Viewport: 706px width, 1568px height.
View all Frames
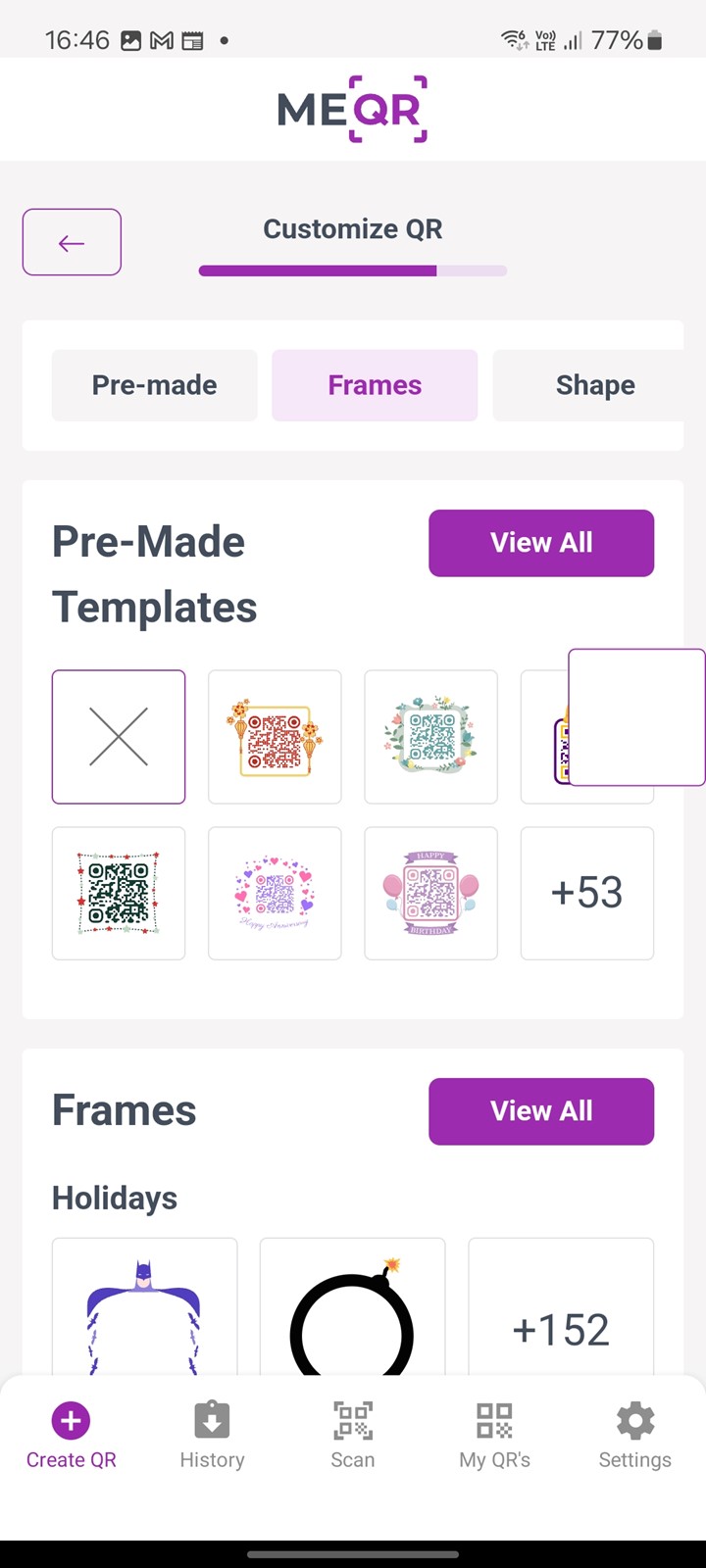tap(541, 1111)
